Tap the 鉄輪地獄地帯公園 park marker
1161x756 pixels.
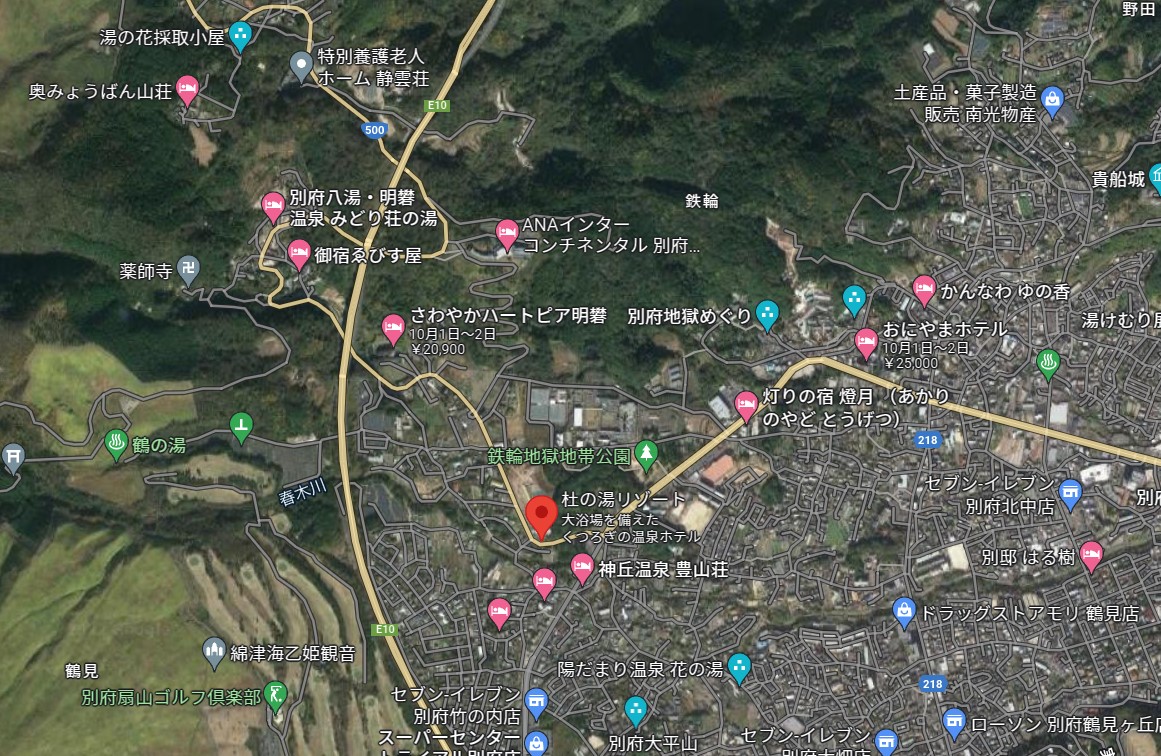646,456
